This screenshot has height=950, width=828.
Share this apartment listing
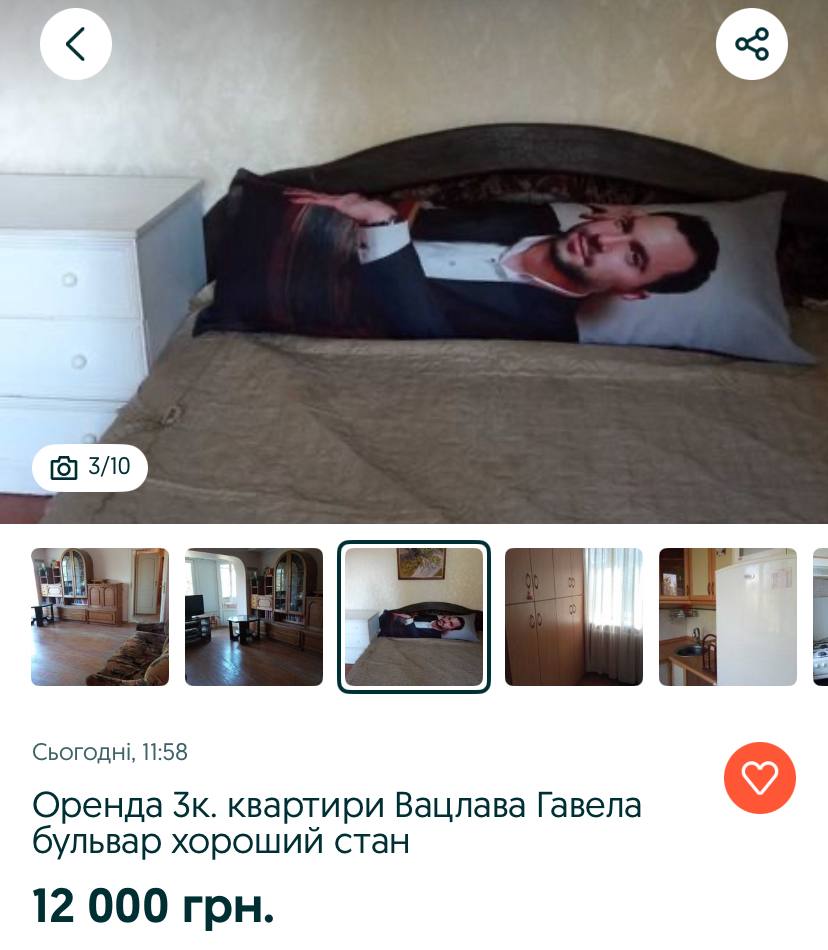click(x=752, y=44)
